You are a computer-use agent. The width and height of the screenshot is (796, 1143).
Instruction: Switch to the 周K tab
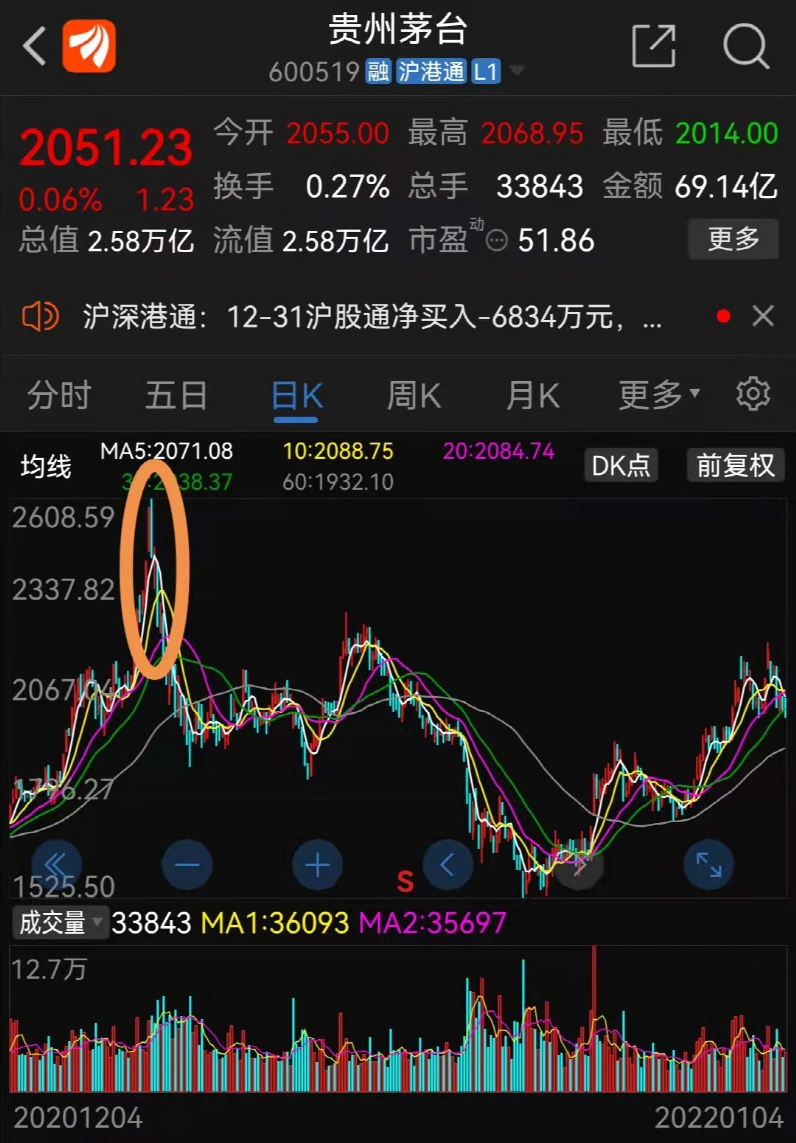pyautogui.click(x=412, y=394)
